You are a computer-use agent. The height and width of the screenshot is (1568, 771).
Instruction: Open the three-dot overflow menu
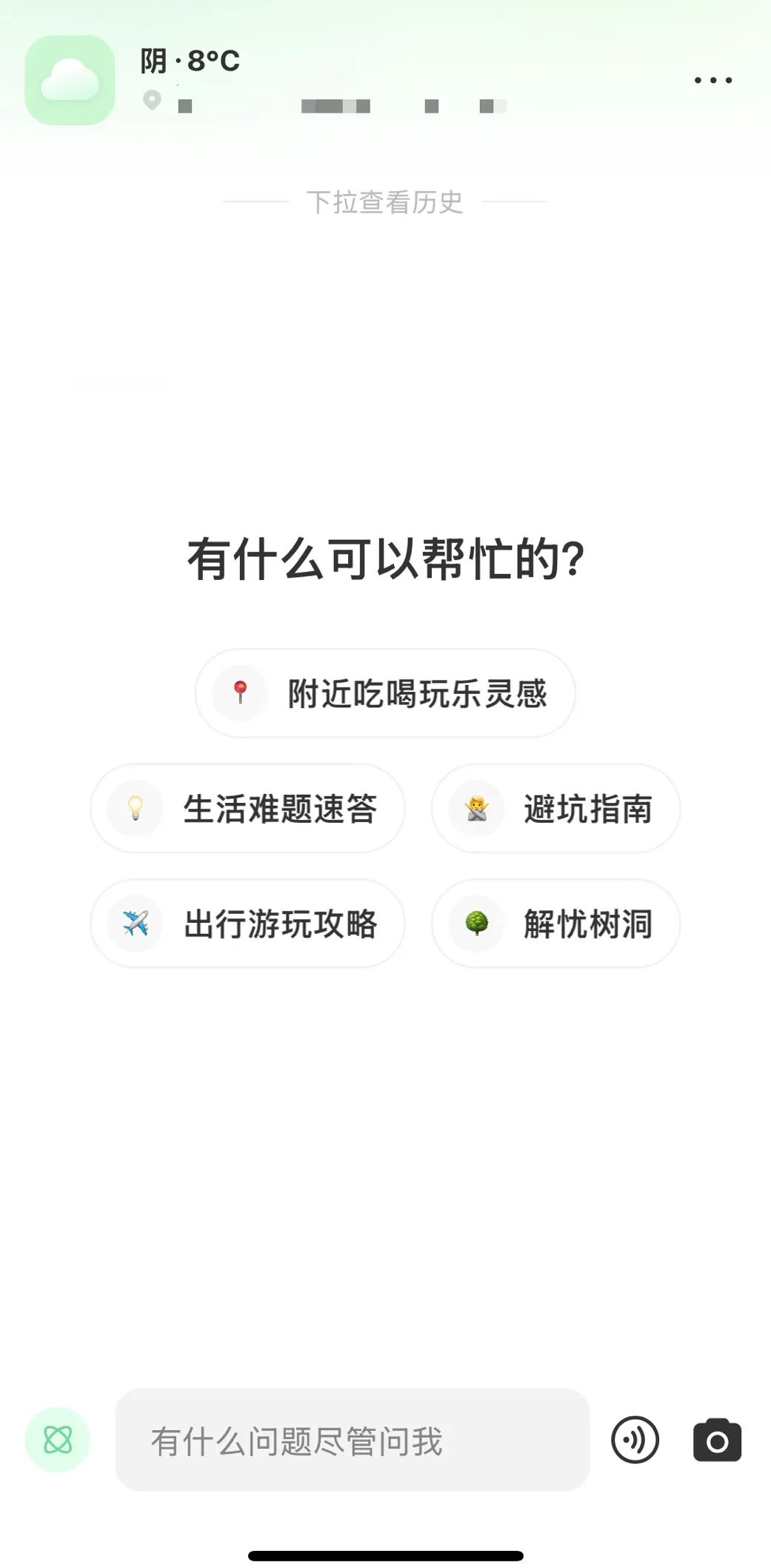coord(713,80)
